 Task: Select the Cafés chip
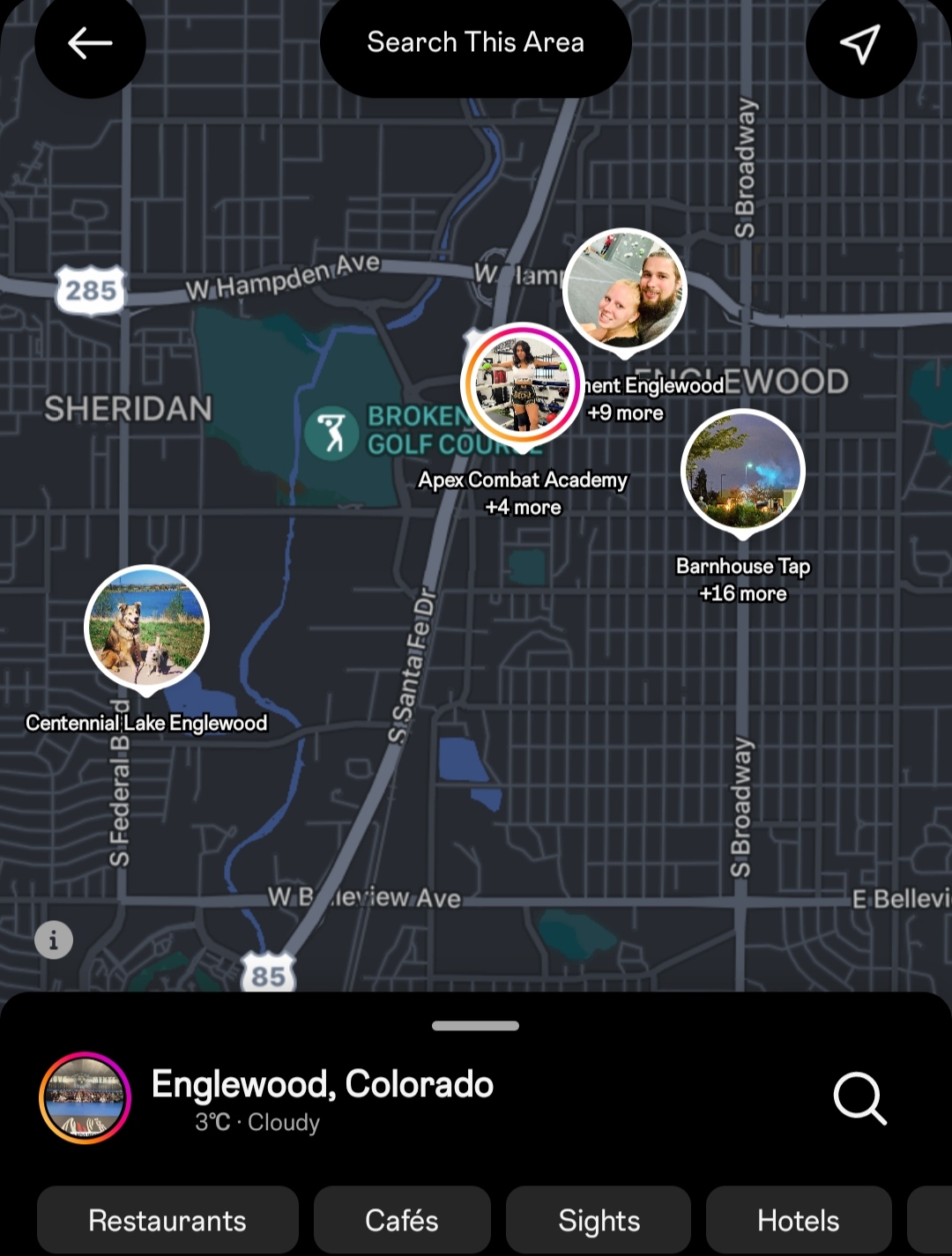point(402,1220)
